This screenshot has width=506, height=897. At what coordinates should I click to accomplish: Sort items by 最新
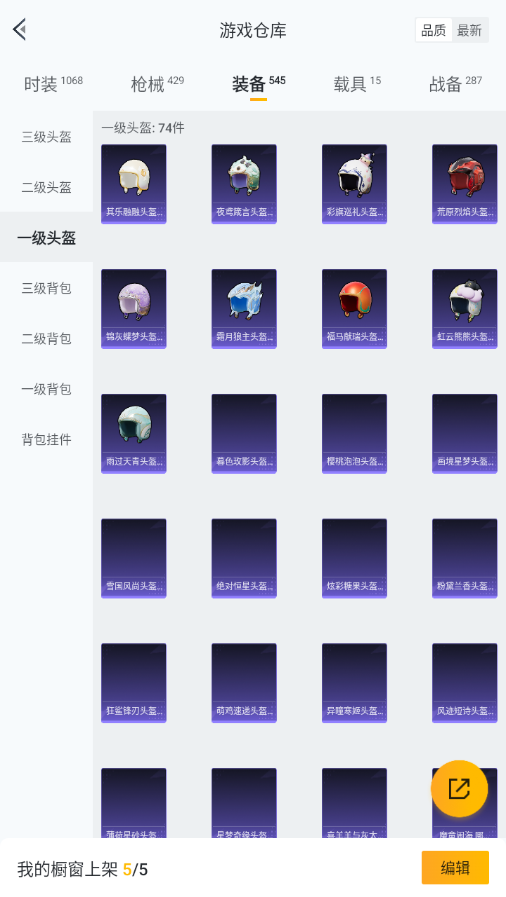(469, 30)
